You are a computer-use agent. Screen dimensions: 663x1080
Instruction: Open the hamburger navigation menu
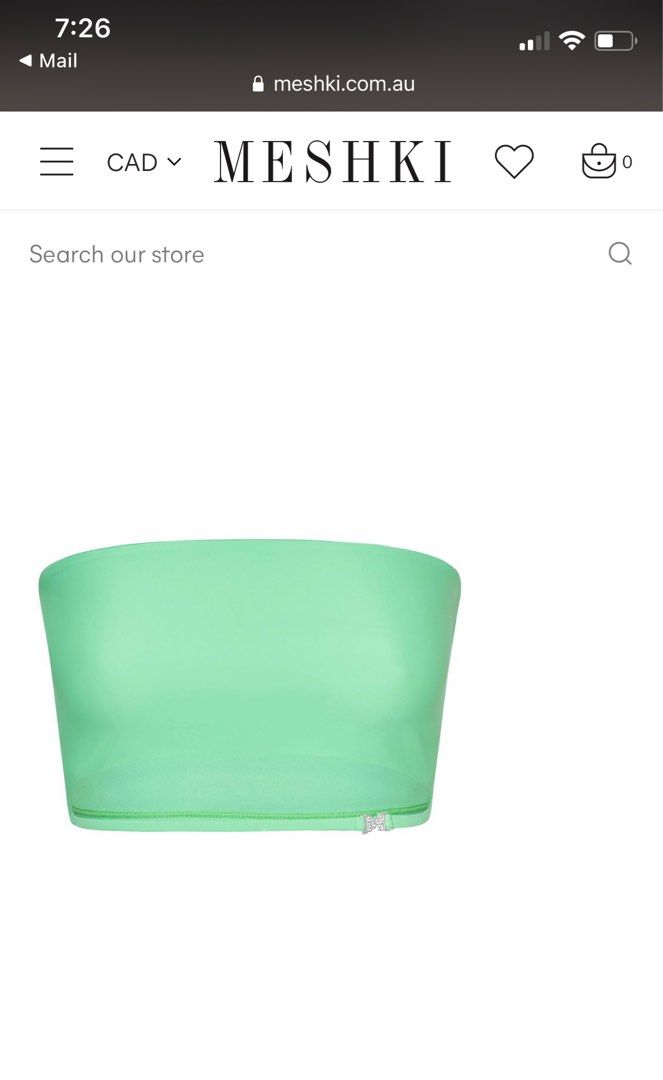tap(57, 162)
